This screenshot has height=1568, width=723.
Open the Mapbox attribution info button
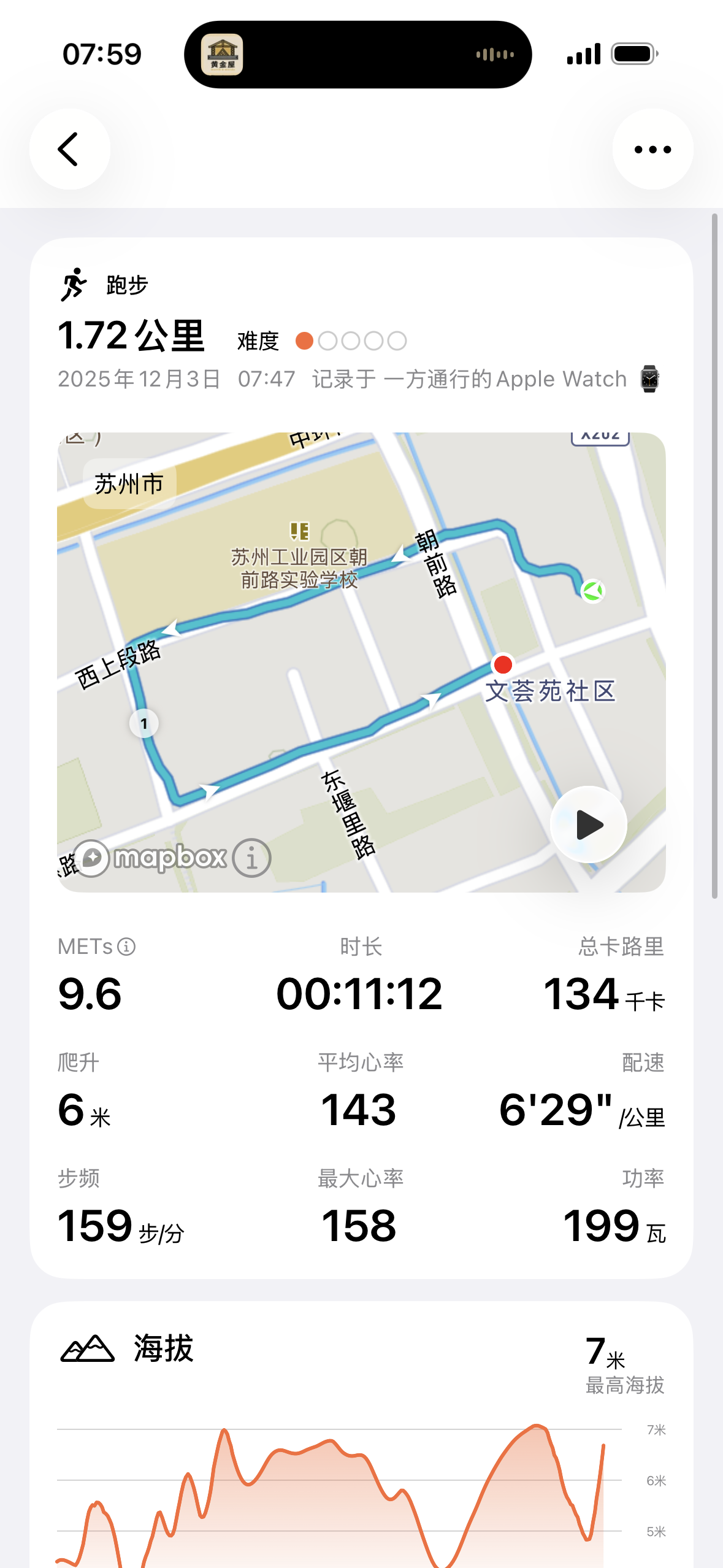pos(251,858)
